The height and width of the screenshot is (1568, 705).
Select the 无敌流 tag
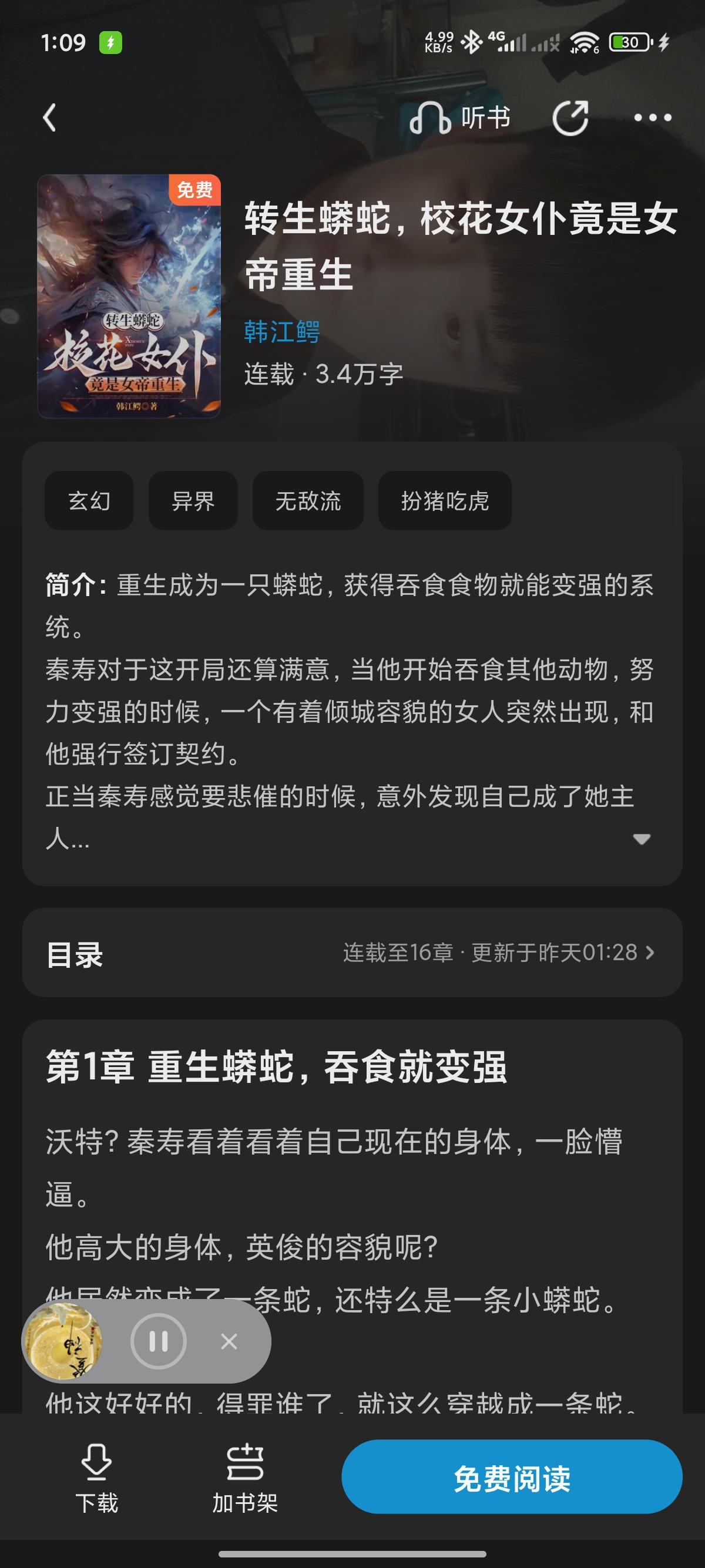[308, 501]
